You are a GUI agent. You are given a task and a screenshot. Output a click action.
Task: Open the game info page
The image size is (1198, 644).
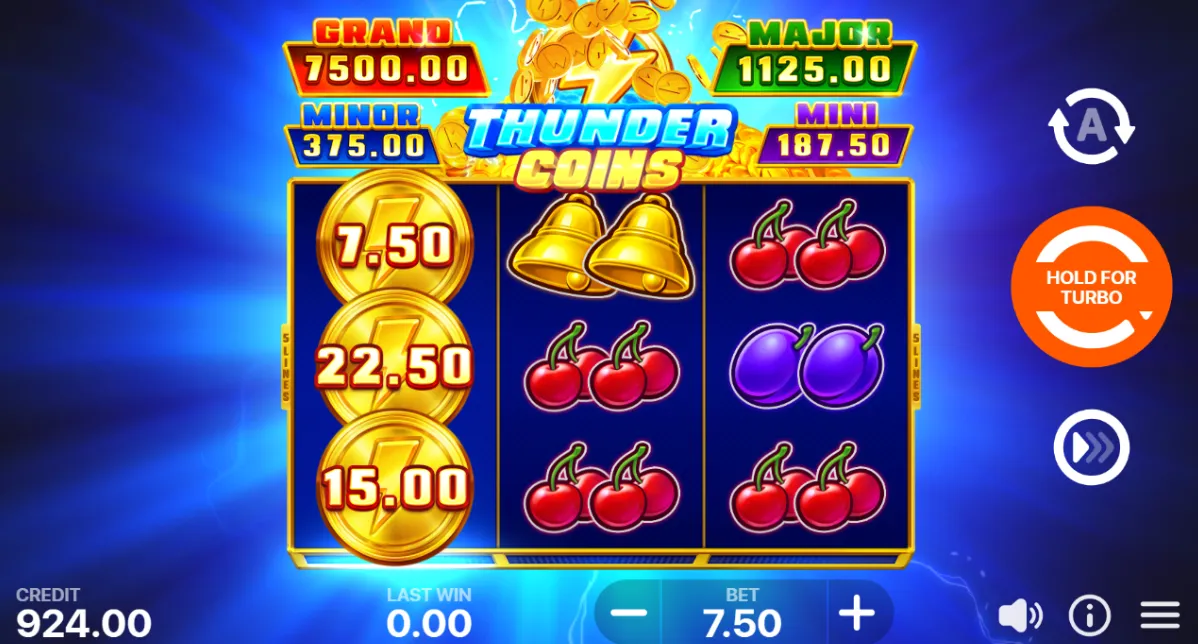(x=1089, y=614)
